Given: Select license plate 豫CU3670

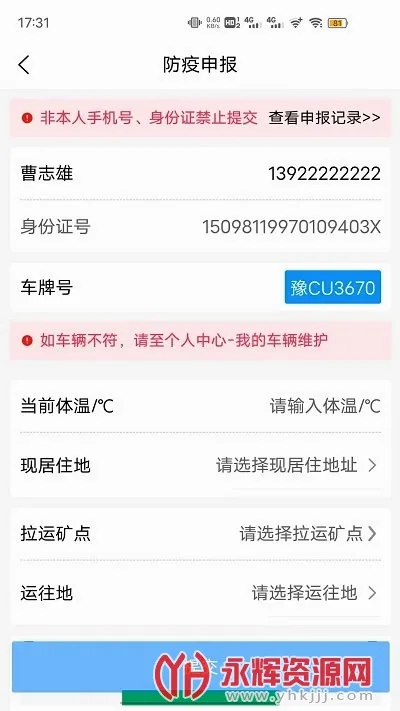Looking at the screenshot, I should click(x=332, y=287).
